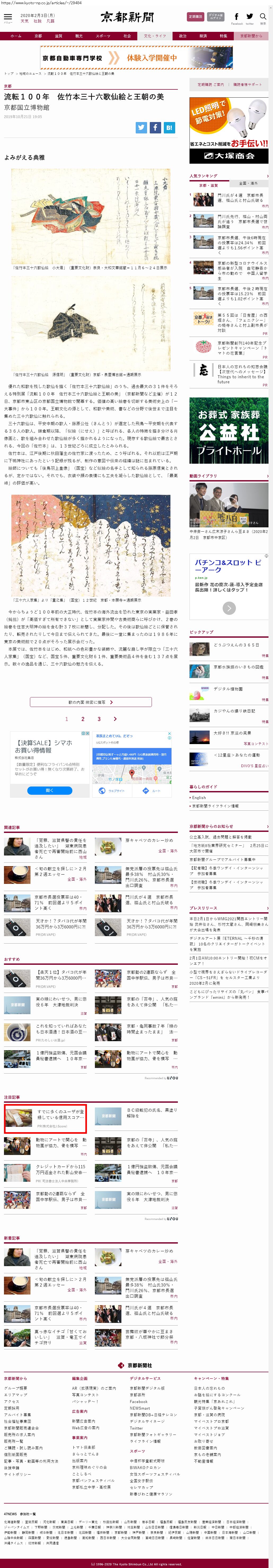The width and height of the screenshot is (273, 1568).
Task: Switch to the 経済 navigation tab
Action: [x=203, y=36]
